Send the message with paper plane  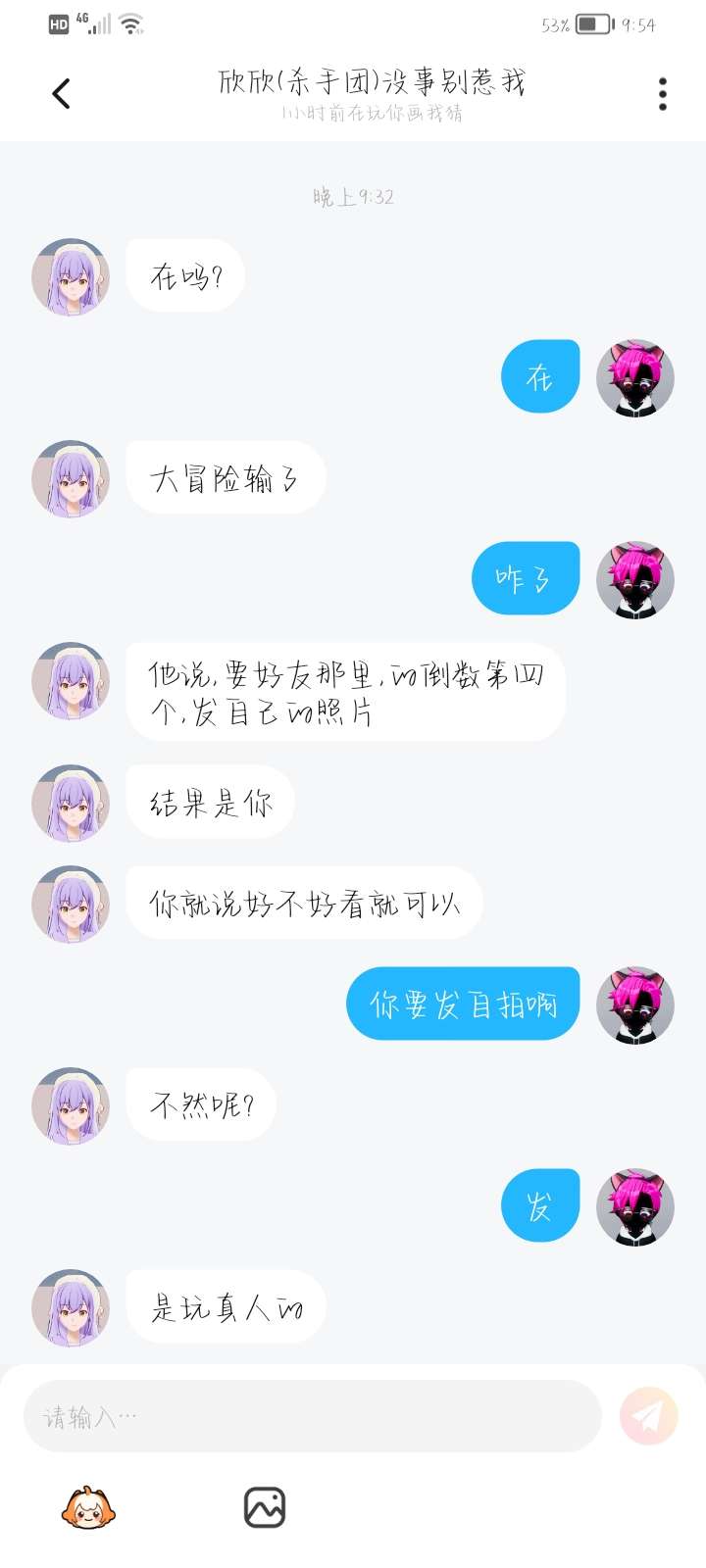point(648,1416)
